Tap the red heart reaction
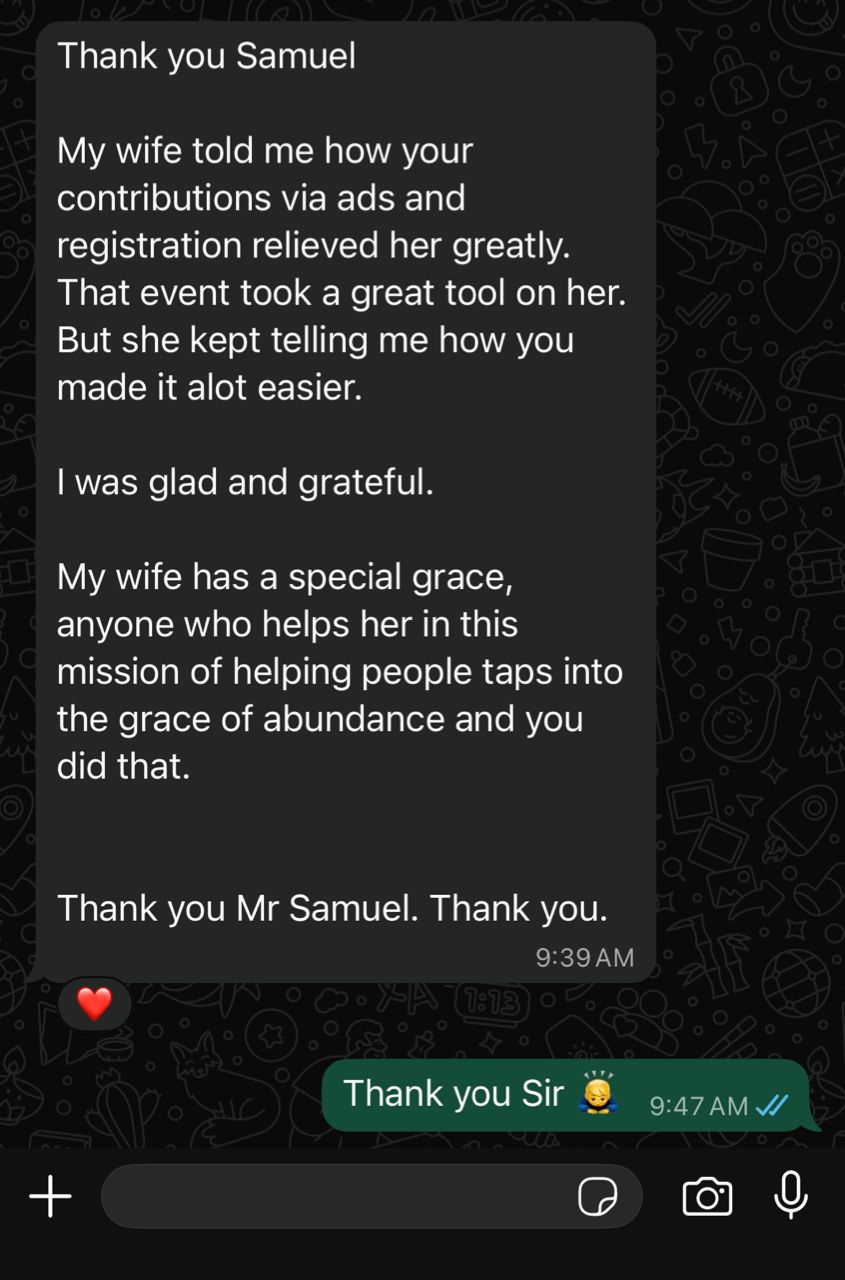The width and height of the screenshot is (845, 1280). point(94,1004)
